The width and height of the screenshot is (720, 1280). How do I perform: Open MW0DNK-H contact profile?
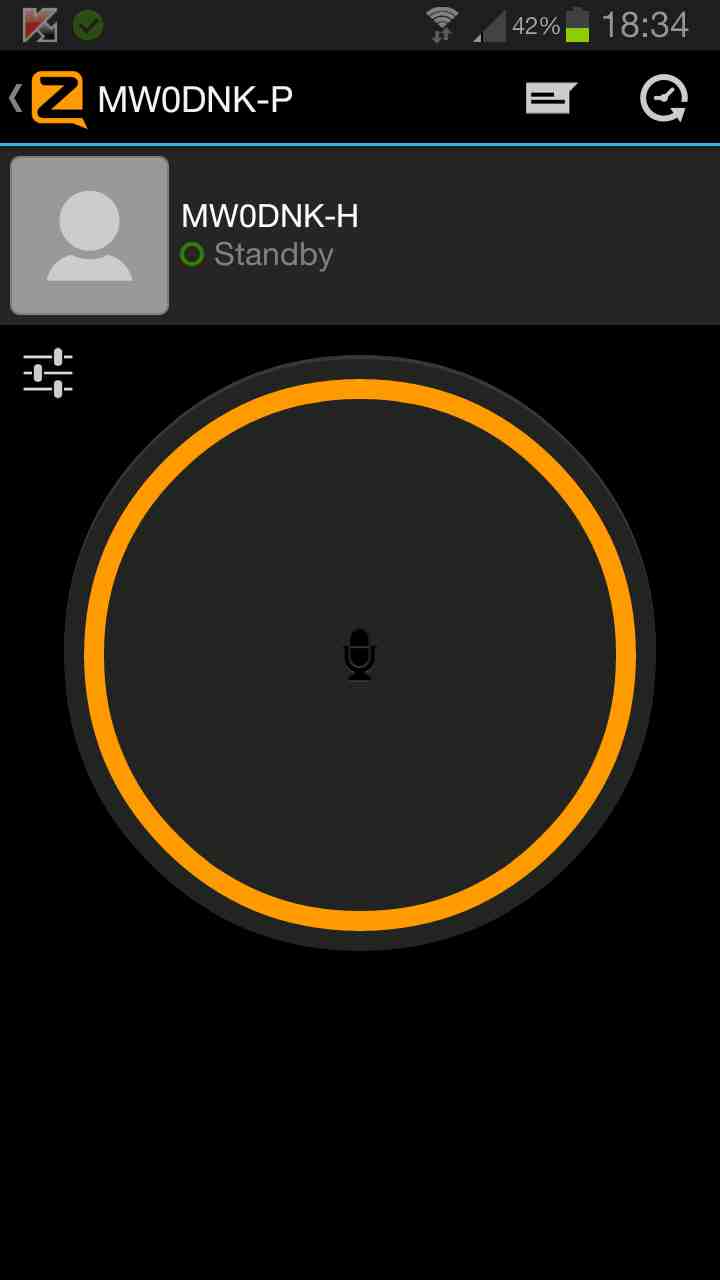[90, 236]
